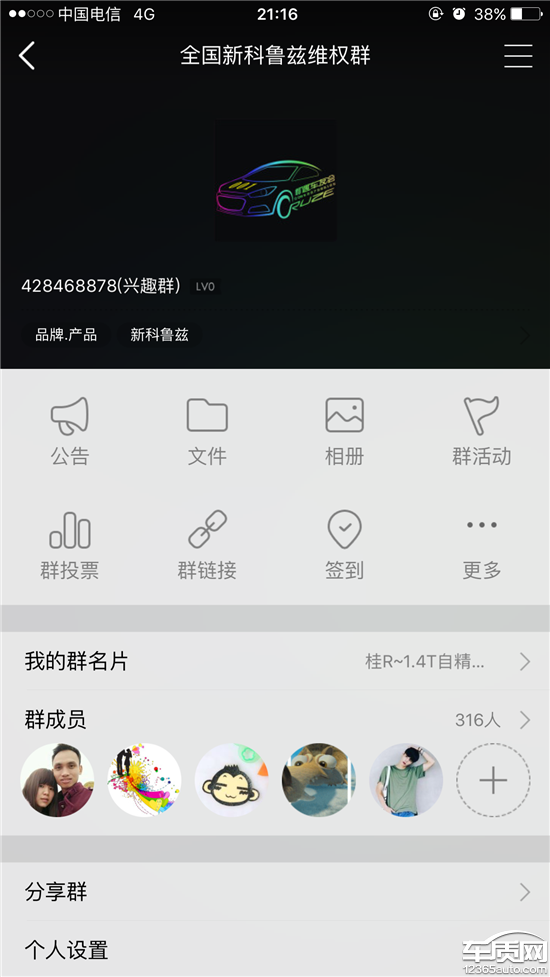
Task: Open the monkey cartoon member avatar
Action: pyautogui.click(x=232, y=780)
